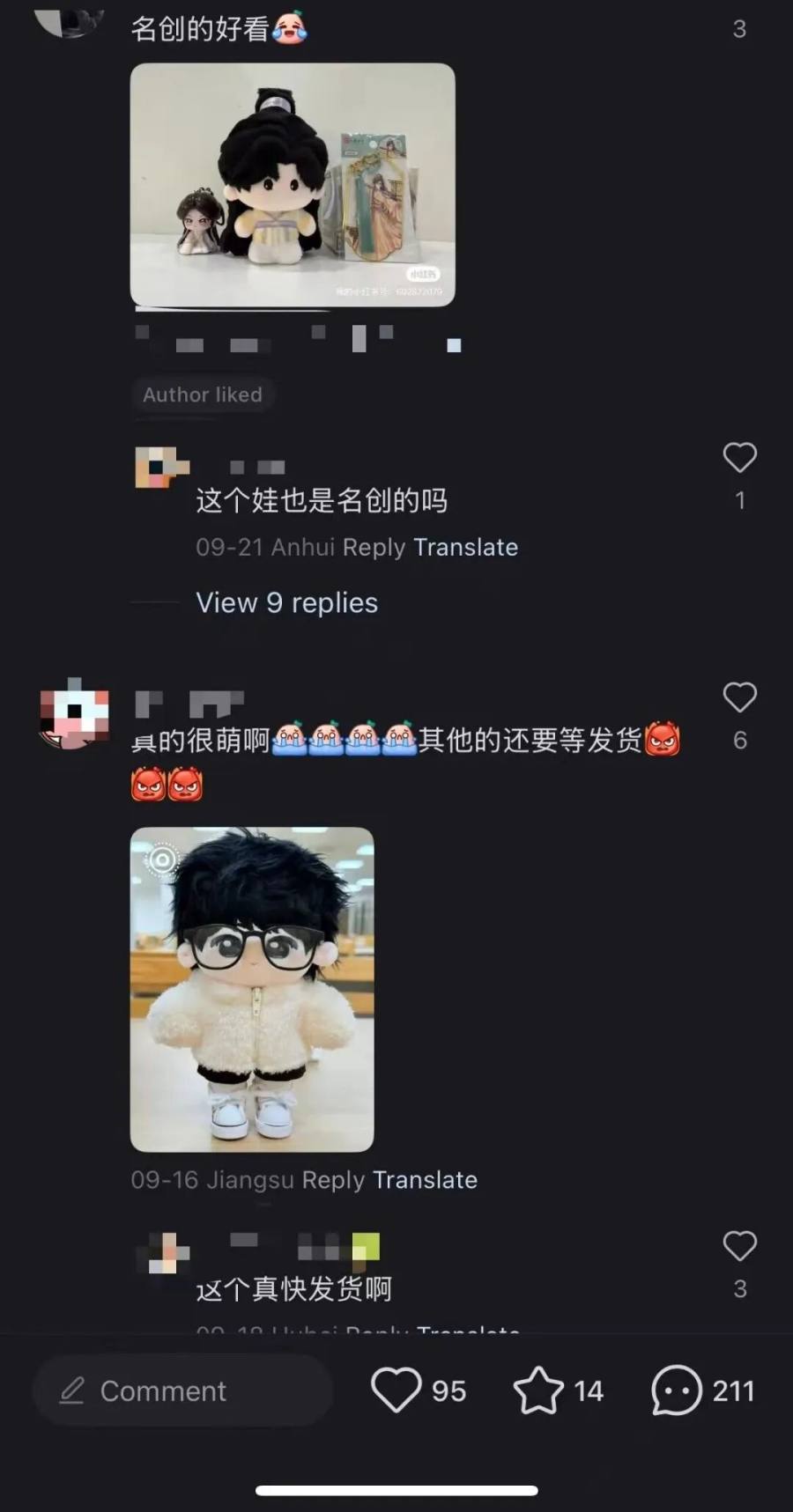Reply to the 09-16 Jiangsu comment
Viewport: 793px width, 1512px height.
333,1180
